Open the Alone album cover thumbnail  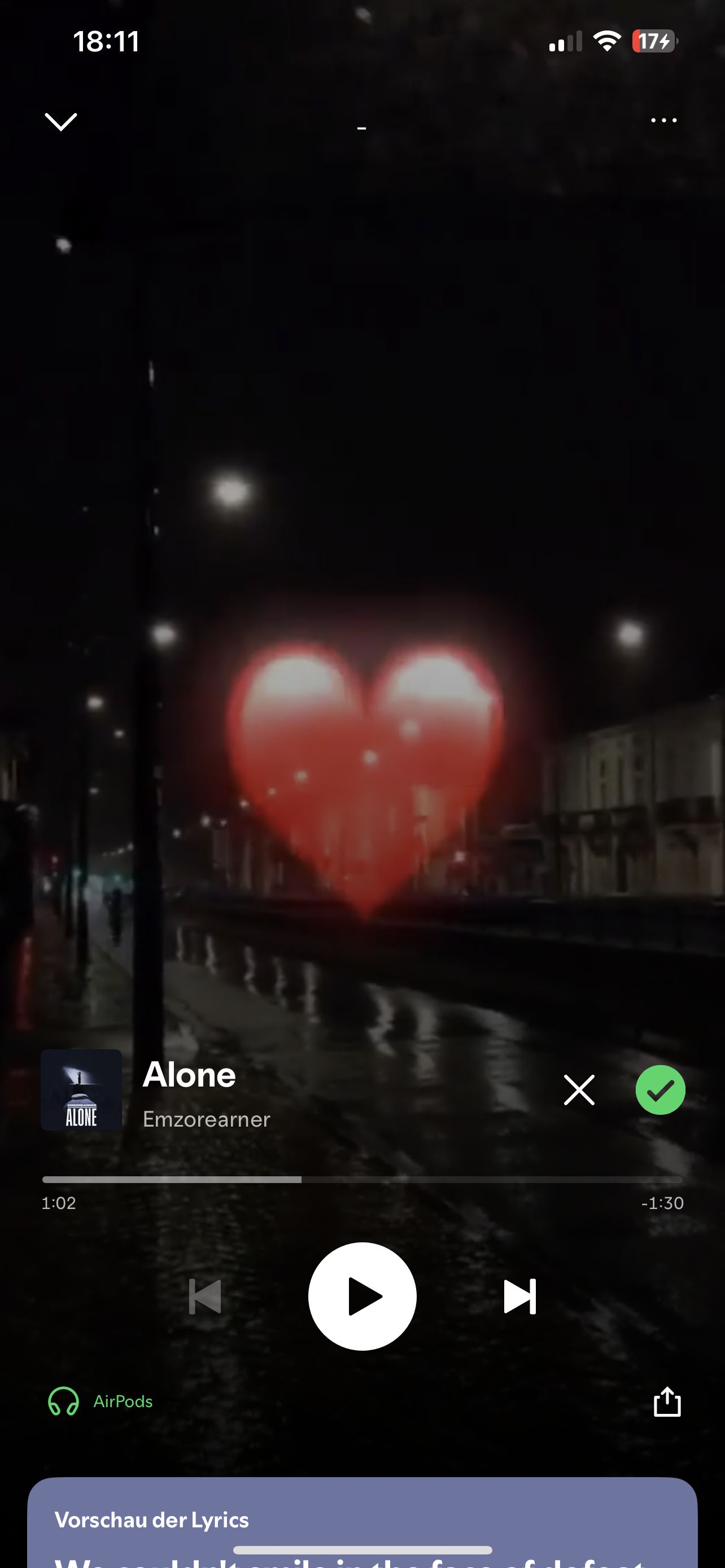click(x=81, y=1090)
